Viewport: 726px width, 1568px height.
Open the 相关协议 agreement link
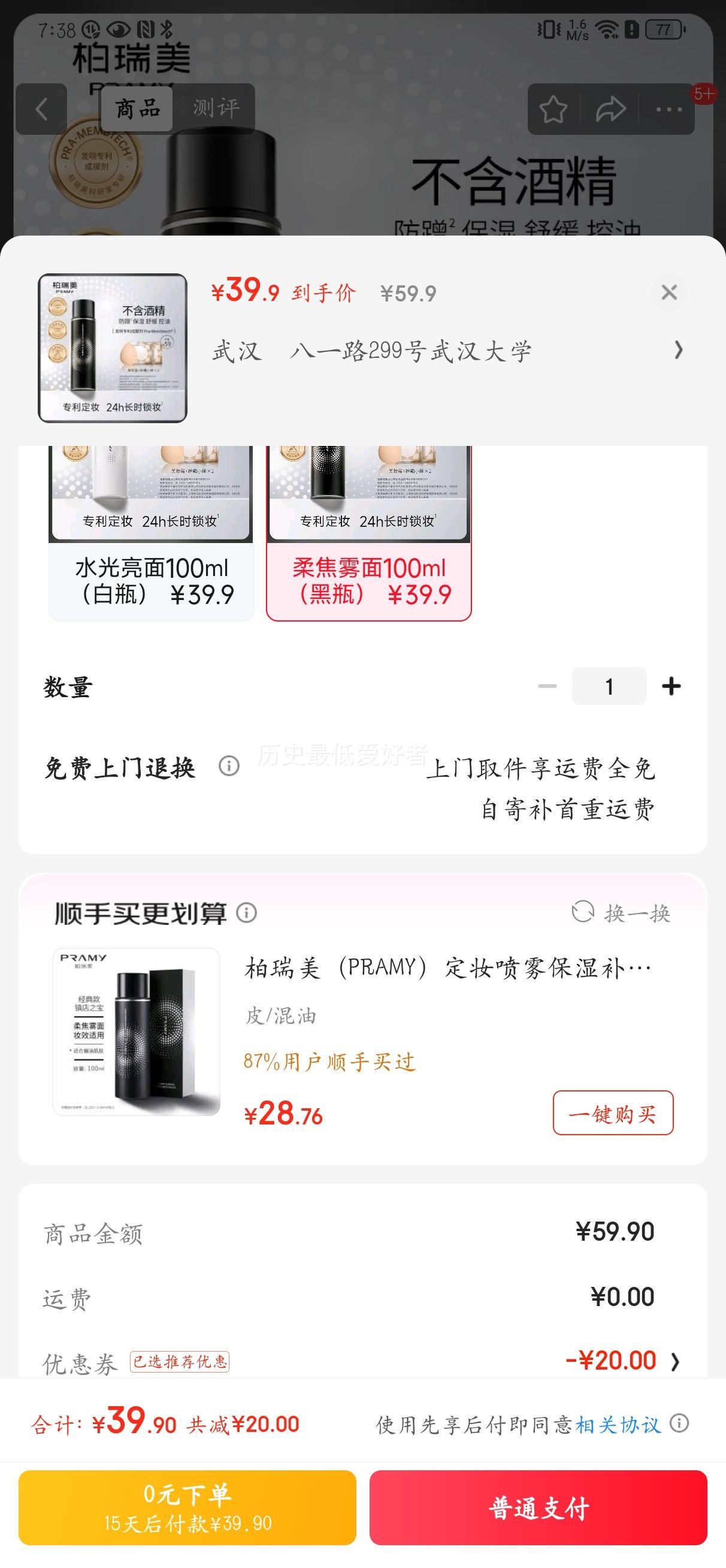coord(618,1425)
